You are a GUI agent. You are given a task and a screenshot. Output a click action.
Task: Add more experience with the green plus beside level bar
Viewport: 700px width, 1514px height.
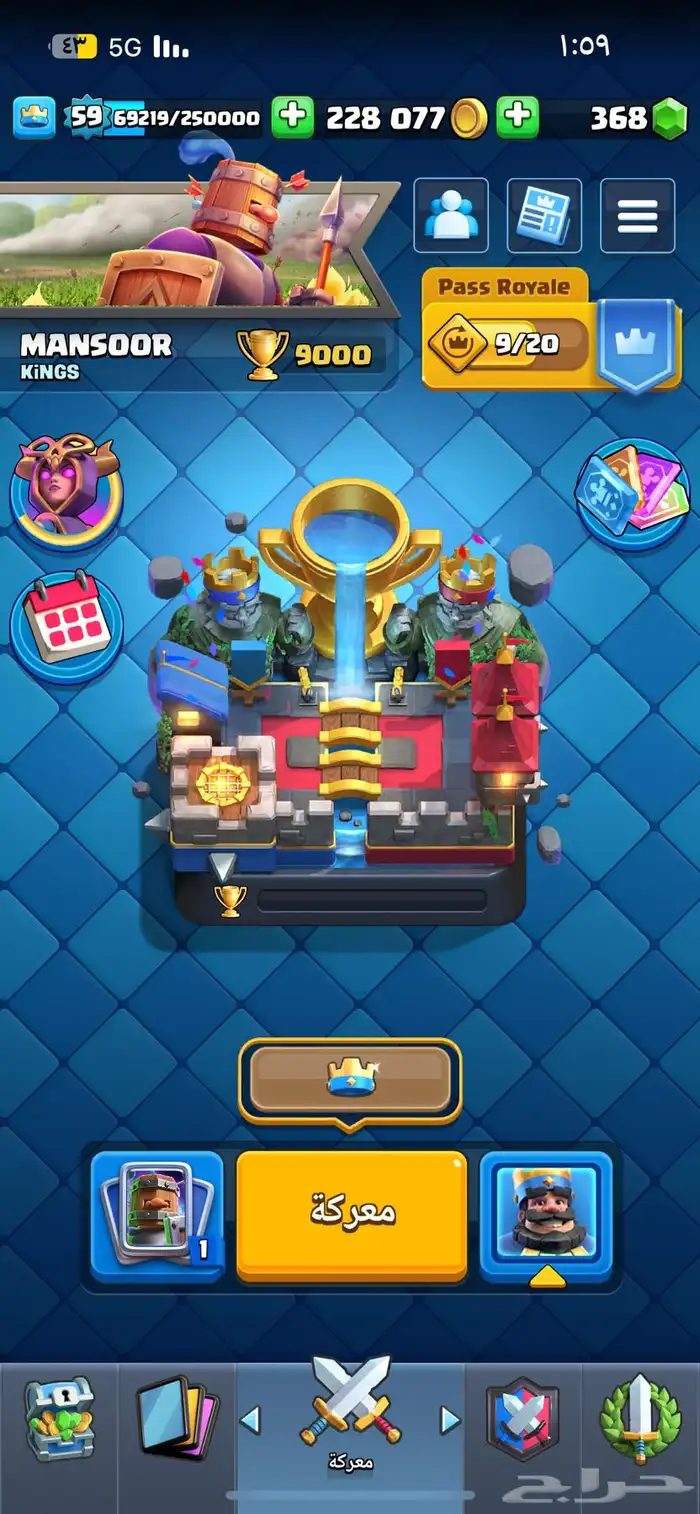(292, 118)
